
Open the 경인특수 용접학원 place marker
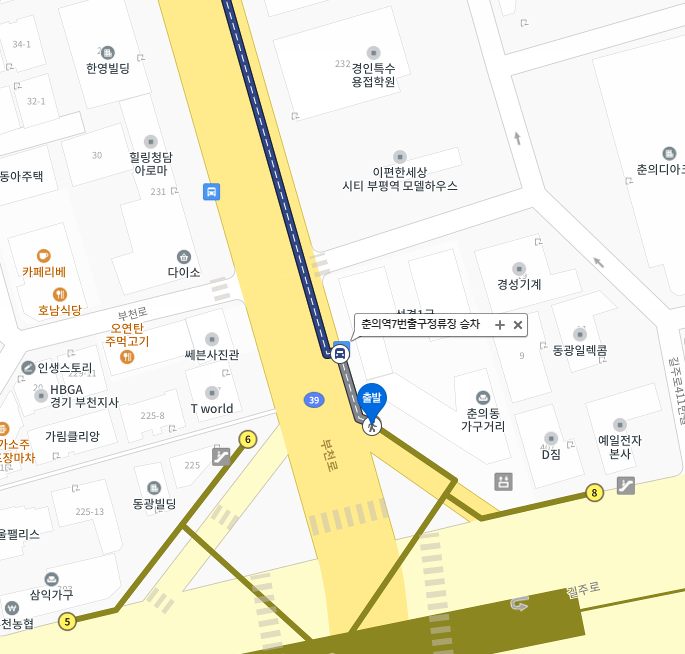point(373,52)
